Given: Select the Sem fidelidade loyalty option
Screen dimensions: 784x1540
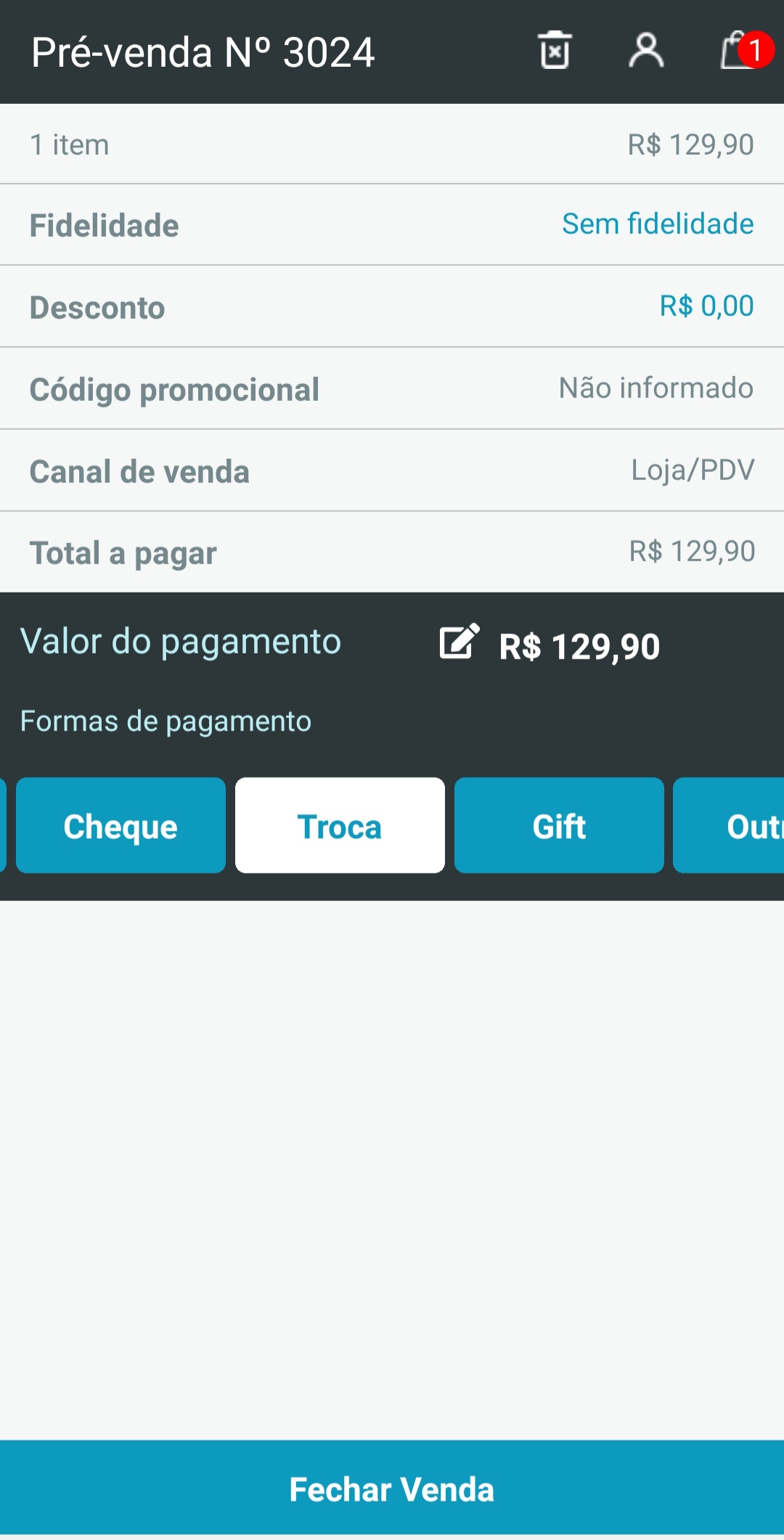Looking at the screenshot, I should [657, 224].
